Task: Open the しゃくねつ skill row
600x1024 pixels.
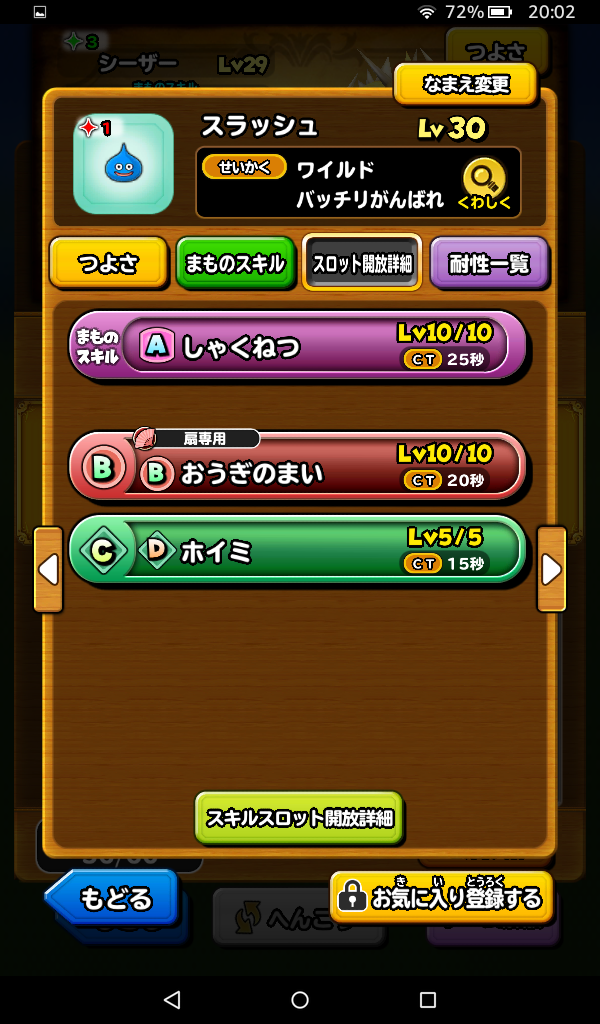Action: pyautogui.click(x=297, y=345)
